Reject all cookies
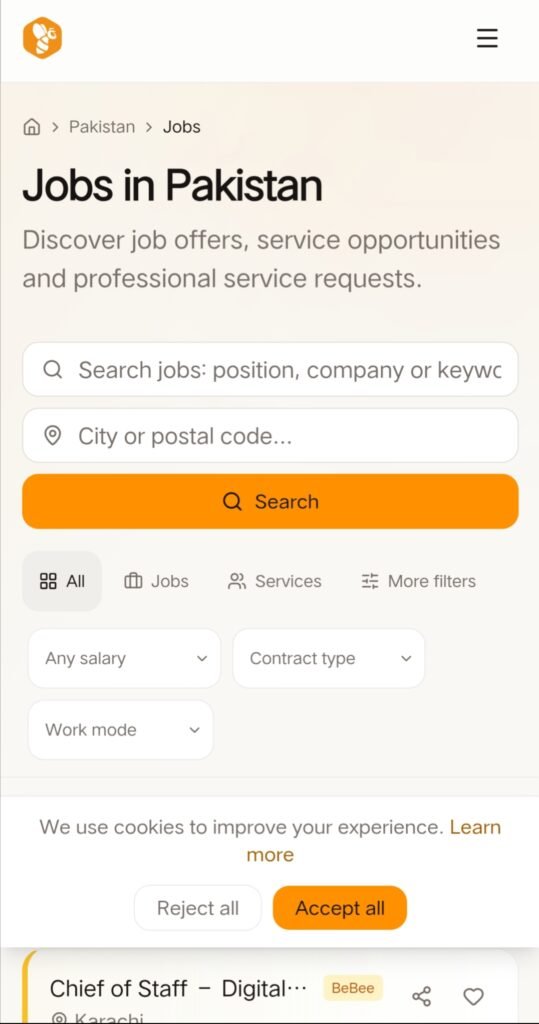This screenshot has height=1024, width=539. [x=198, y=908]
